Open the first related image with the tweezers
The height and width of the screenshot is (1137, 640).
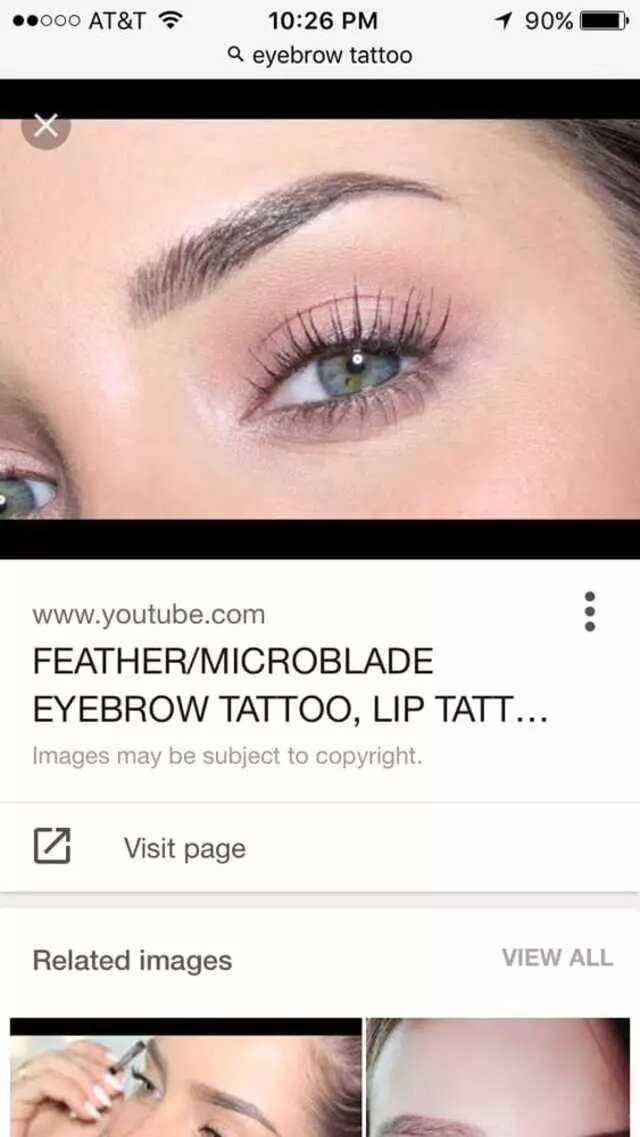[185, 1080]
